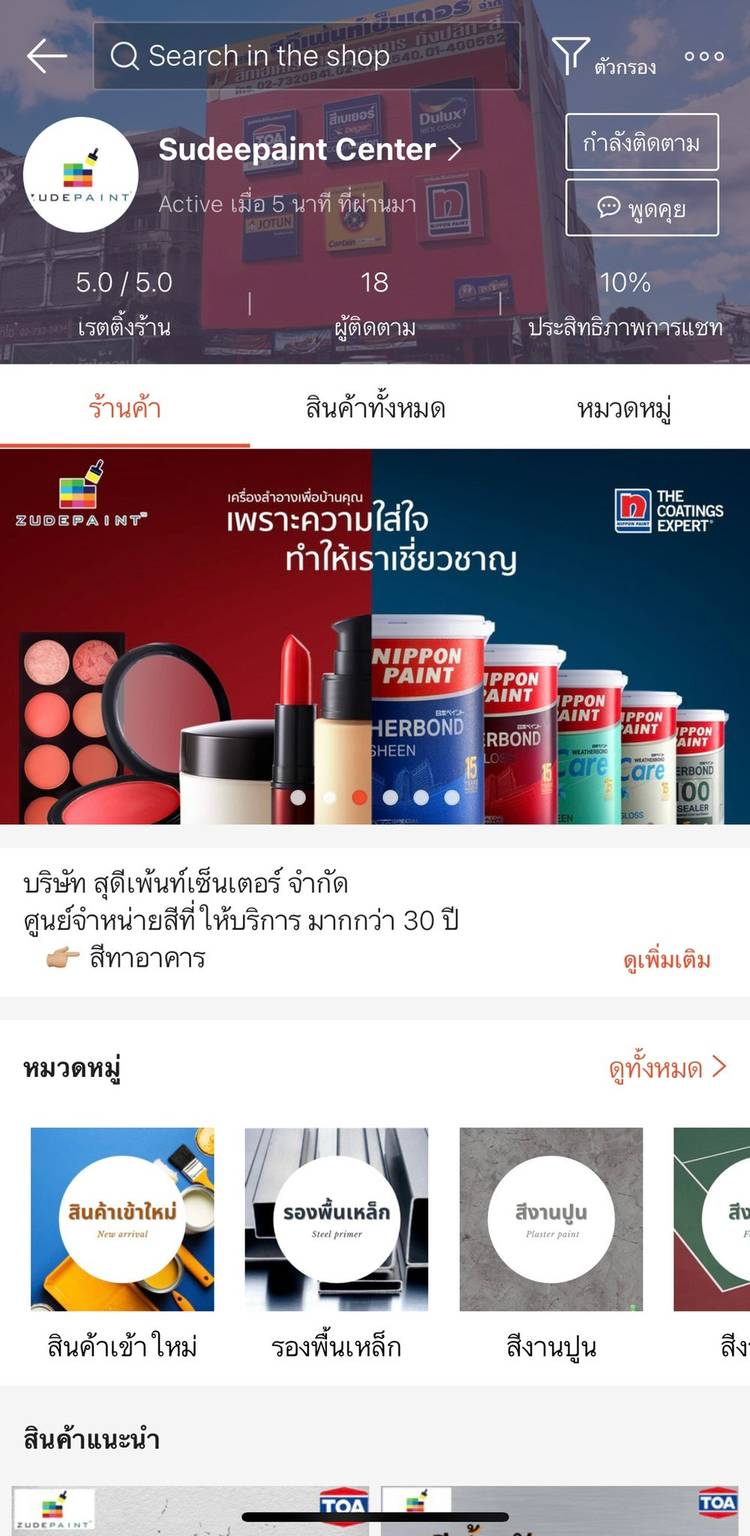
Task: Switch to the ร้านค้า tab
Action: click(125, 408)
